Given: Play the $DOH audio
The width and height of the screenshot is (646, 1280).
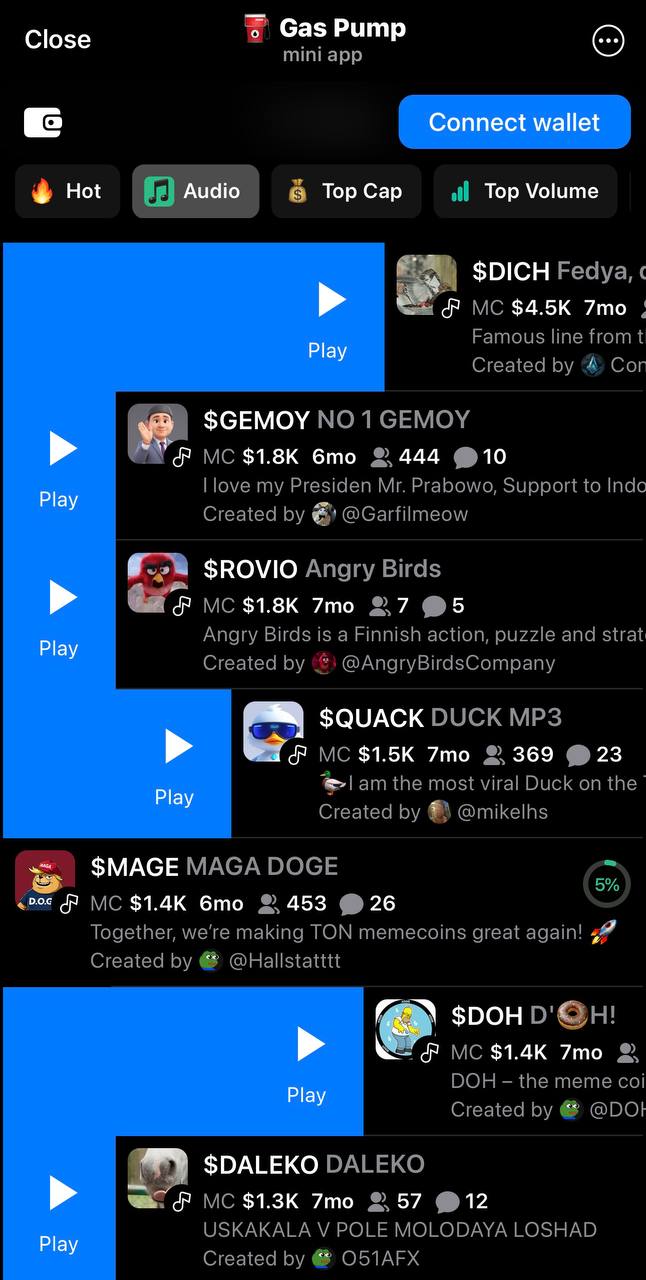Looking at the screenshot, I should tap(309, 1061).
